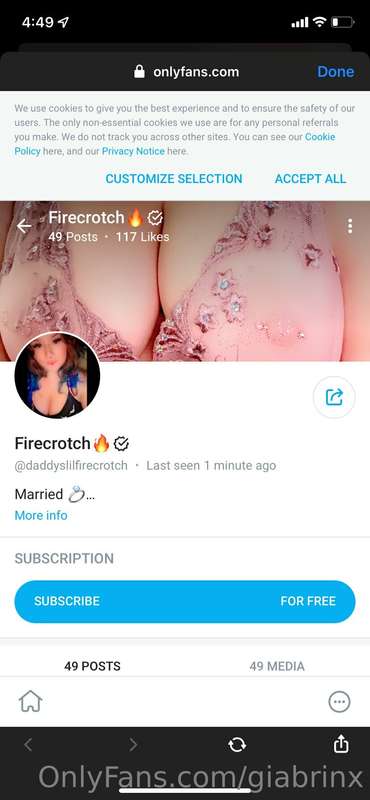Accept all cookies
Screen dimensions: 370x800
[x=310, y=179]
